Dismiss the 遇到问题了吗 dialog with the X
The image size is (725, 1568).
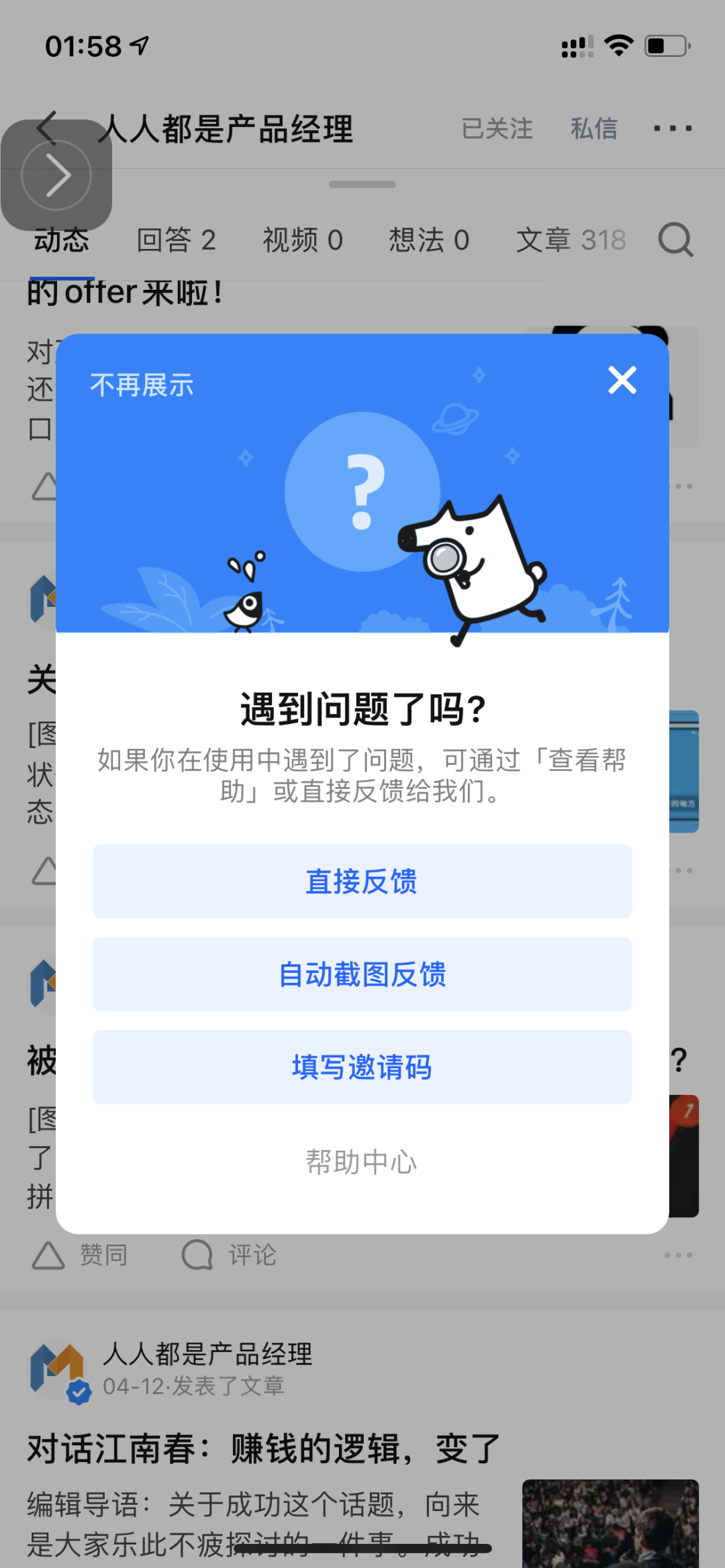click(622, 380)
